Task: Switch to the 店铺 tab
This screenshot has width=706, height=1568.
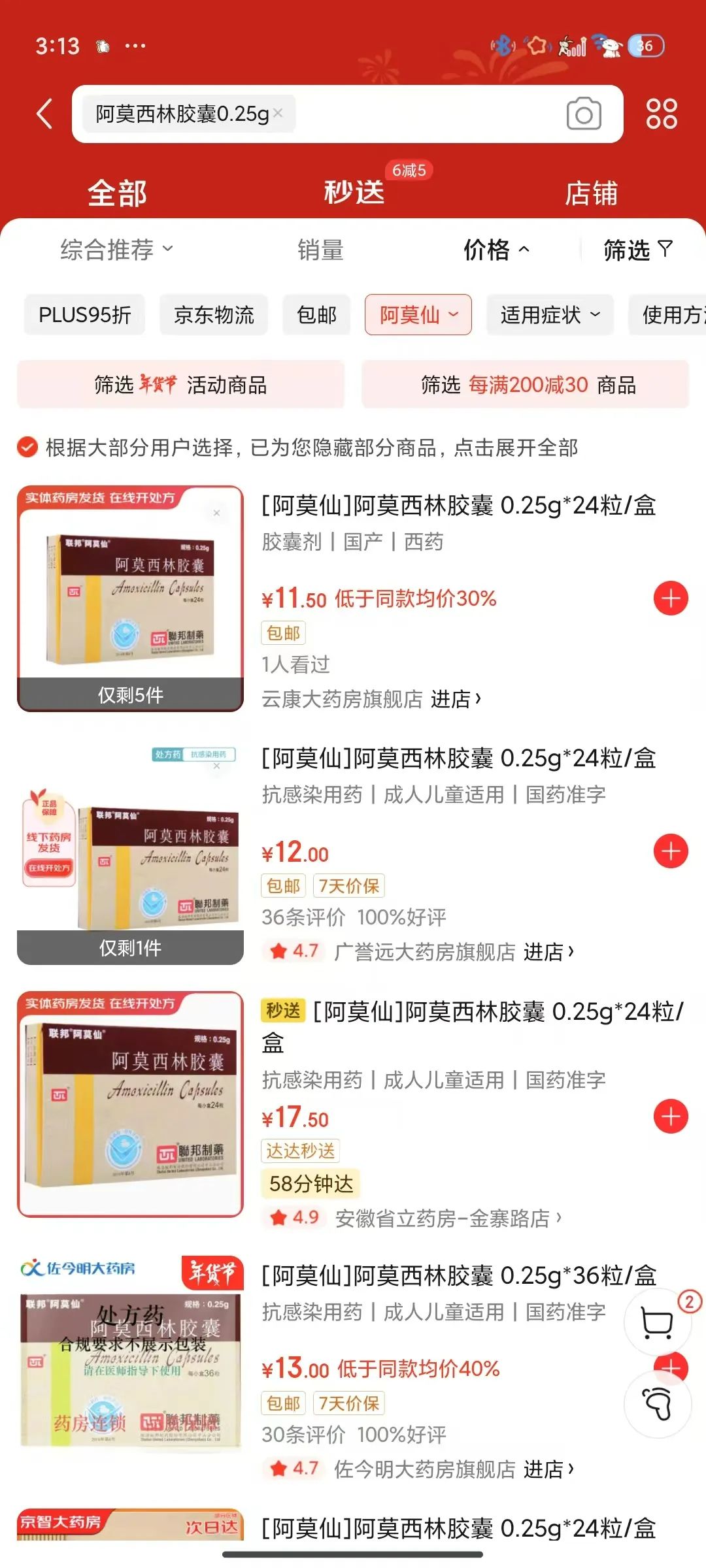Action: [590, 193]
